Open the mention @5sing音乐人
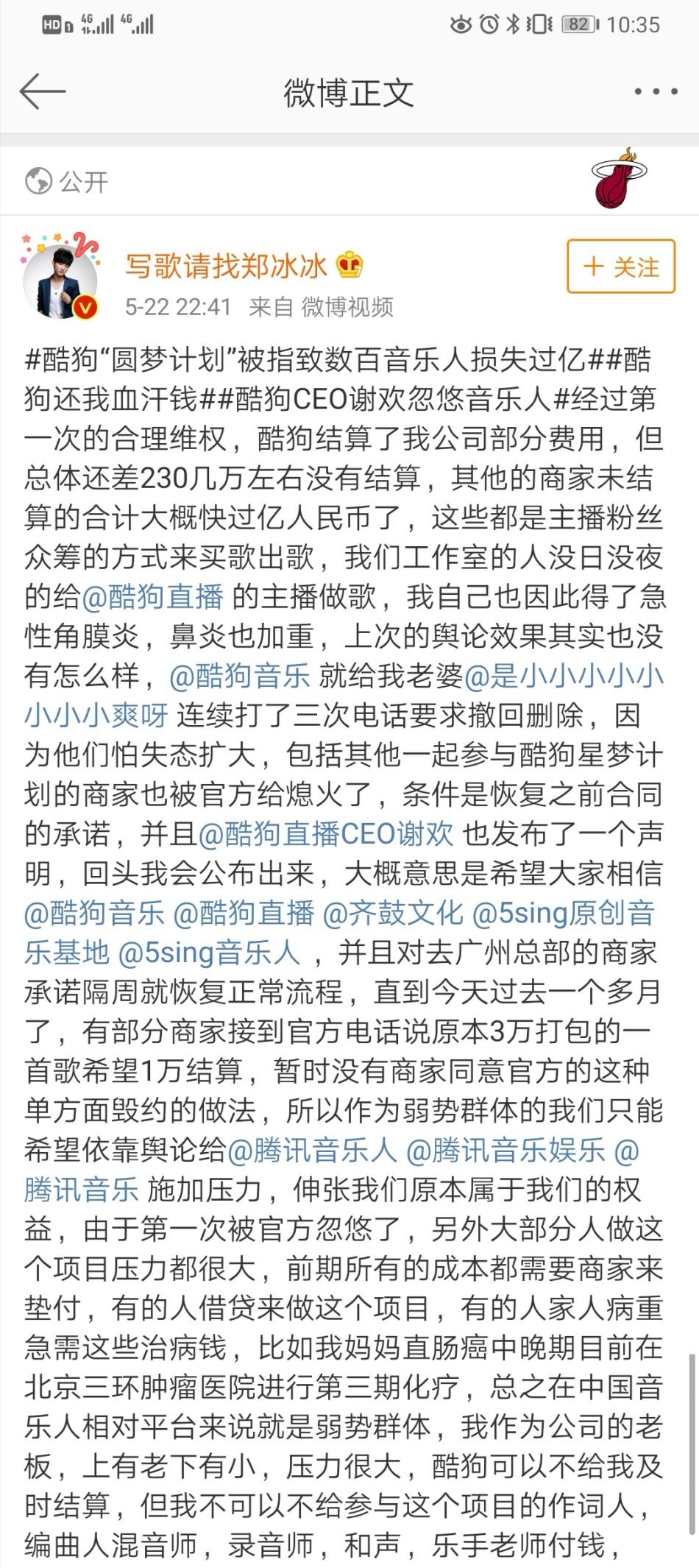This screenshot has height=1568, width=699. tap(209, 953)
